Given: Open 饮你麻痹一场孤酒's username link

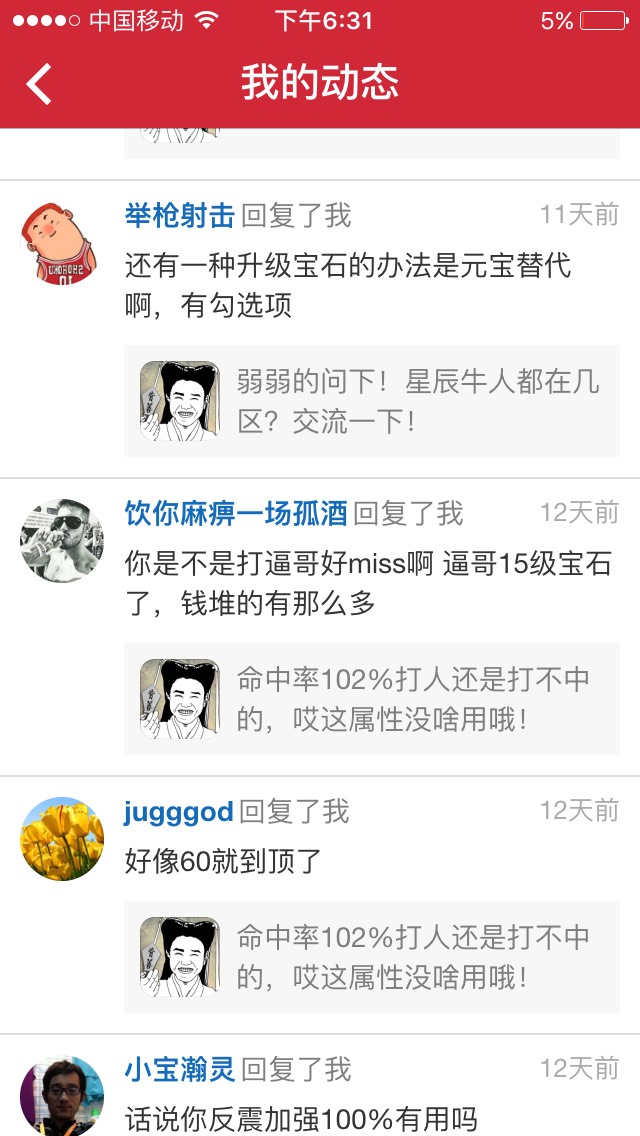Looking at the screenshot, I should 236,513.
